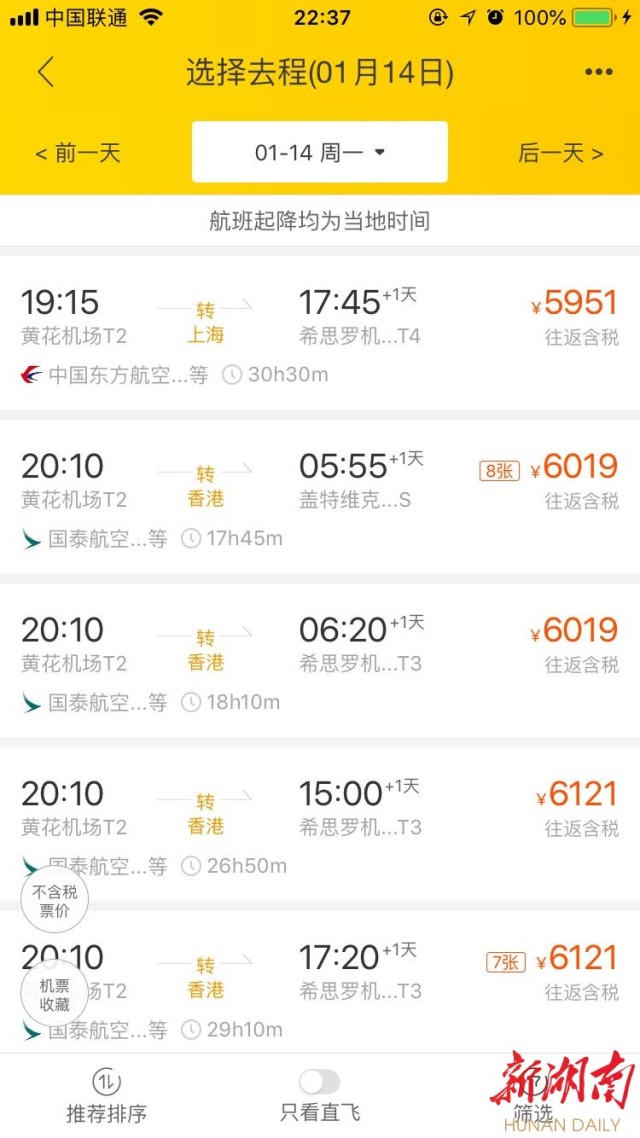
Task: Switch to the next day 后一天
Action: tap(560, 153)
